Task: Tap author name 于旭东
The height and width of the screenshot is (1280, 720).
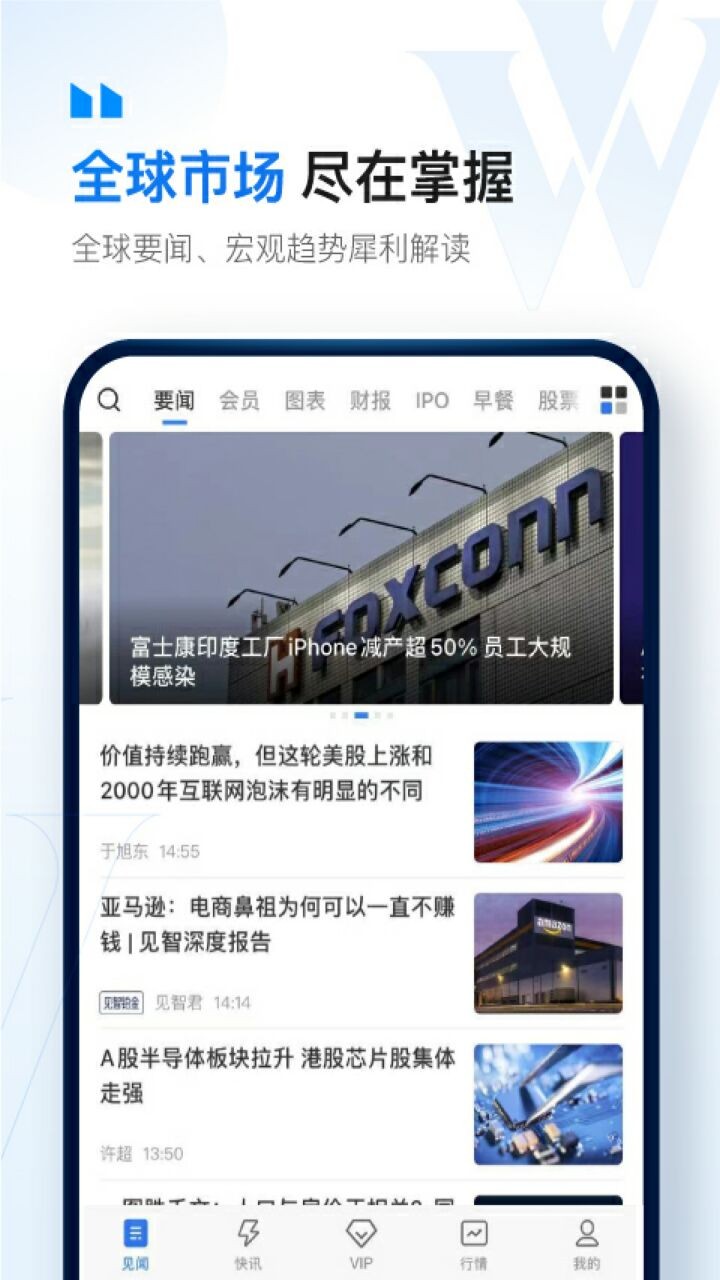Action: [x=122, y=851]
